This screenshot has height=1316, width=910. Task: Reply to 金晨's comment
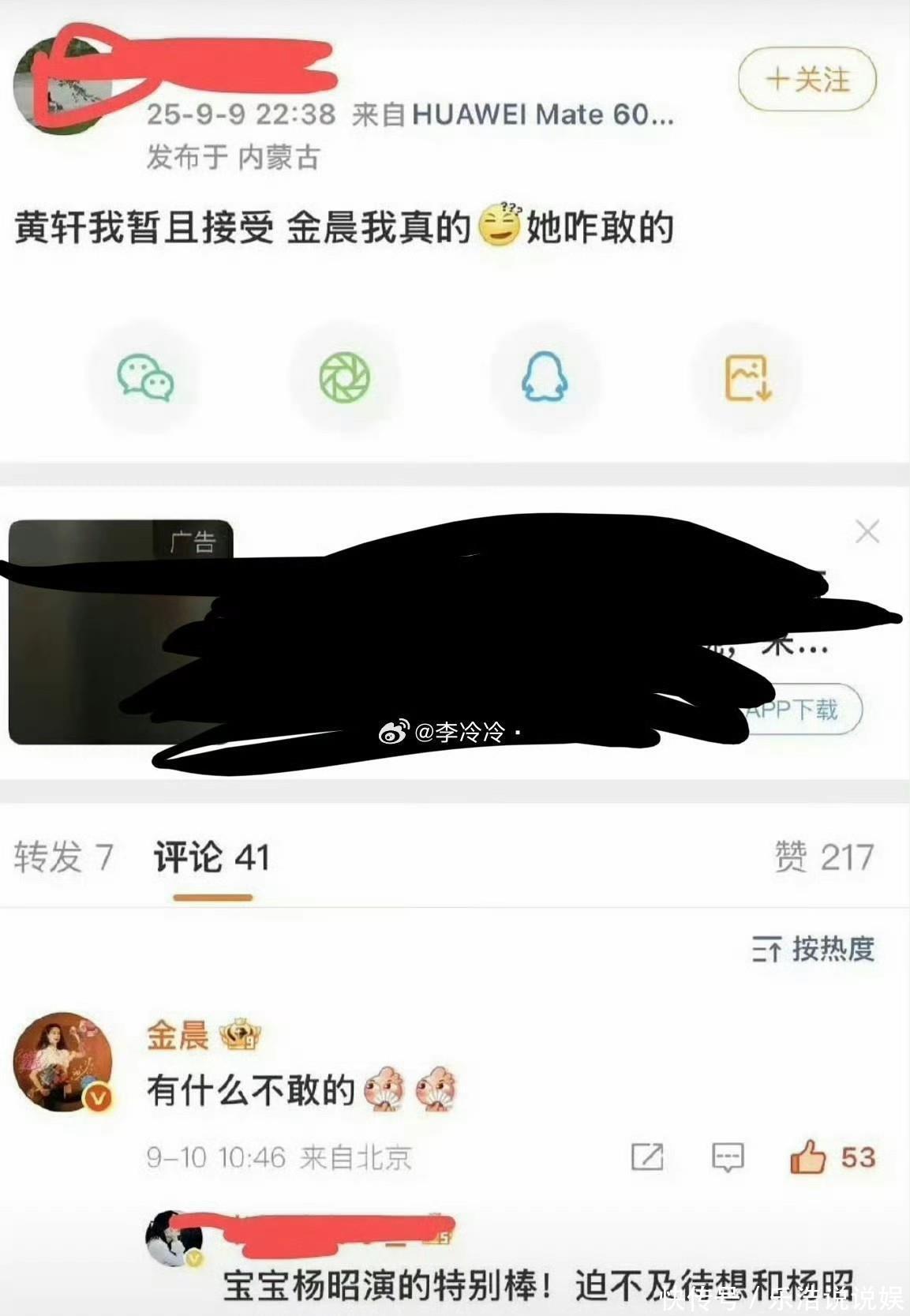coord(727,1157)
